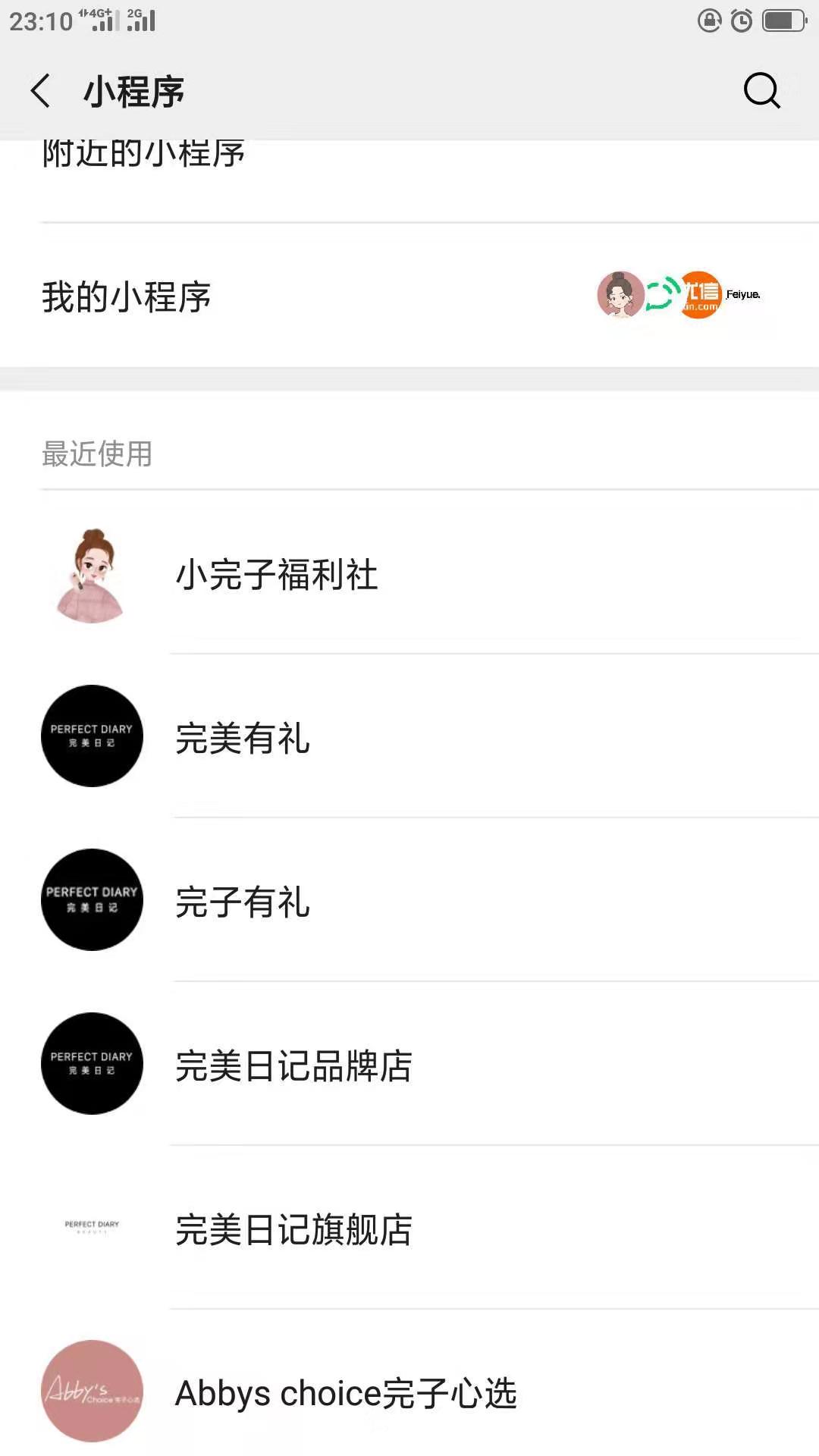Image resolution: width=819 pixels, height=1456 pixels.
Task: Tap the pink Abby's Choice circular icon
Action: point(91,1390)
